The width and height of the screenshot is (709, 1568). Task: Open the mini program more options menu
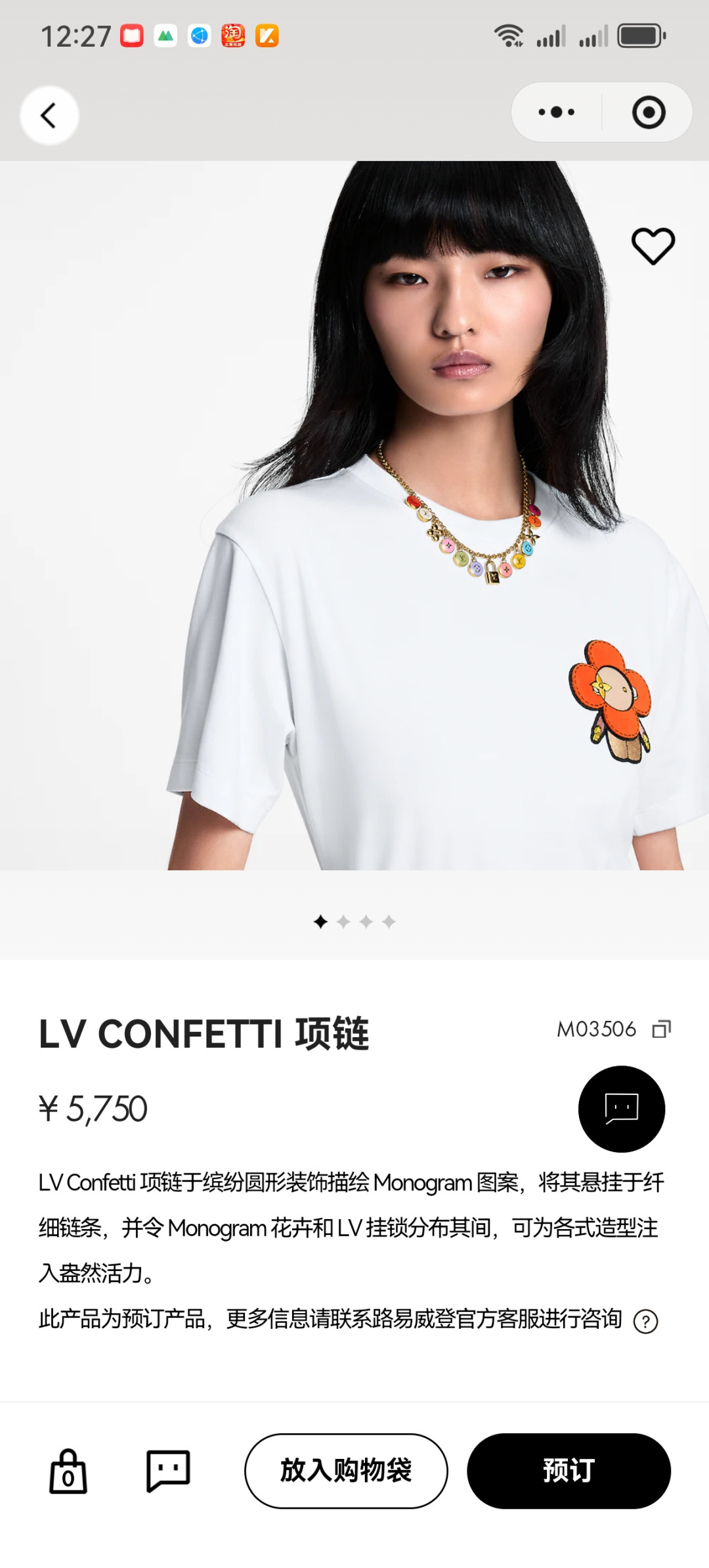click(557, 112)
